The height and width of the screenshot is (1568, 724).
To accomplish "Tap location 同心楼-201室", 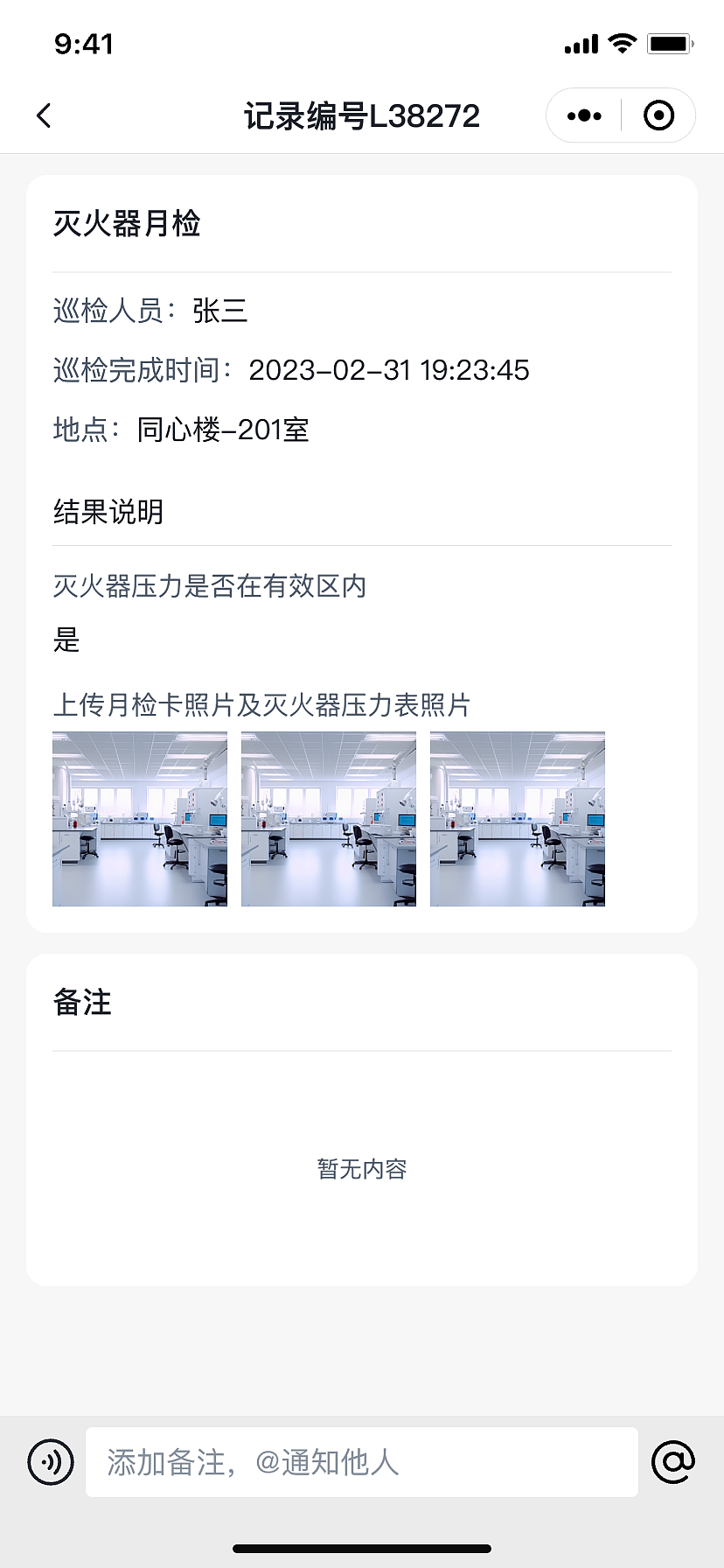I will coord(225,430).
